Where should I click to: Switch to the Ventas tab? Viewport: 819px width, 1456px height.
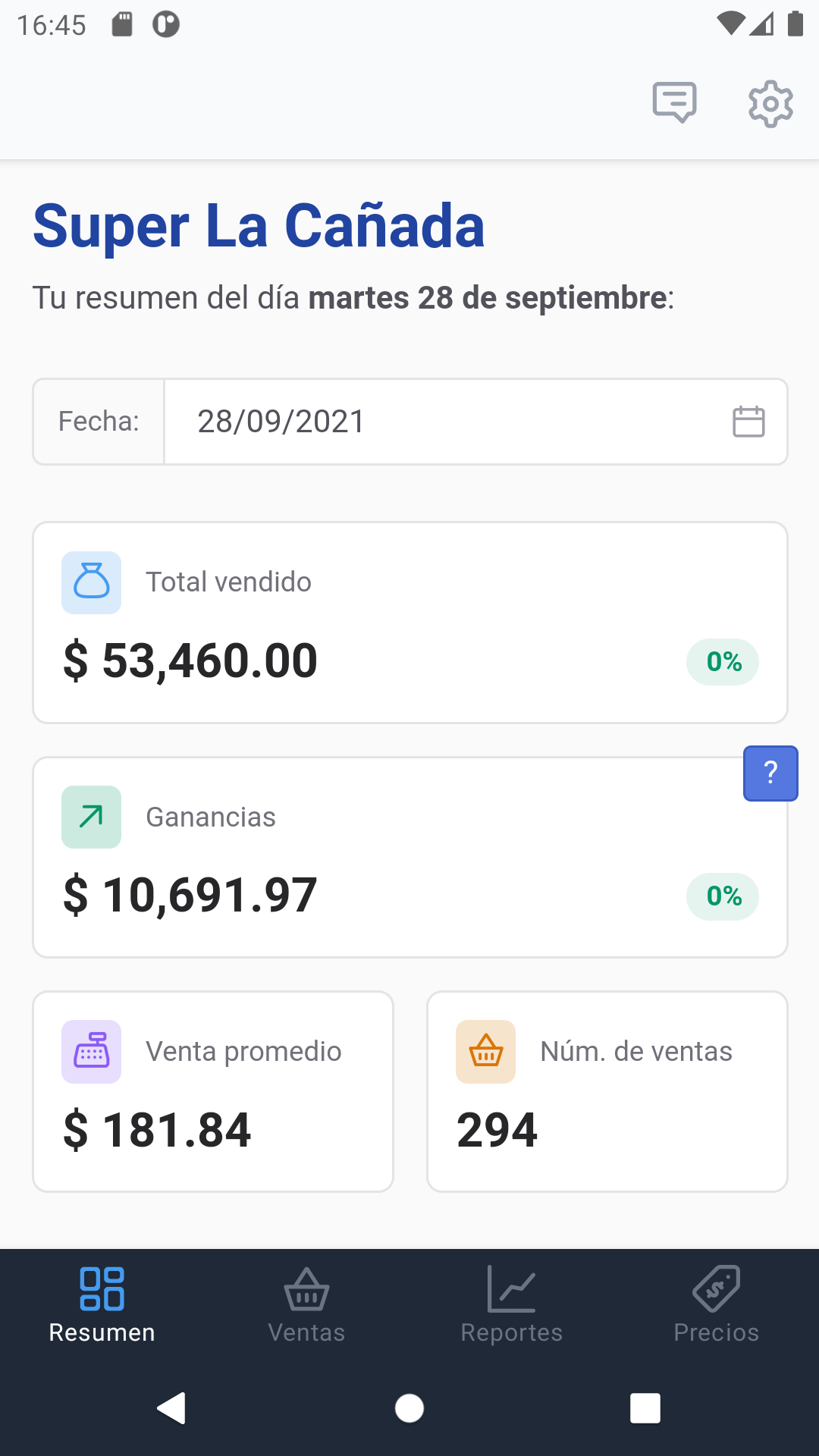(x=307, y=1305)
